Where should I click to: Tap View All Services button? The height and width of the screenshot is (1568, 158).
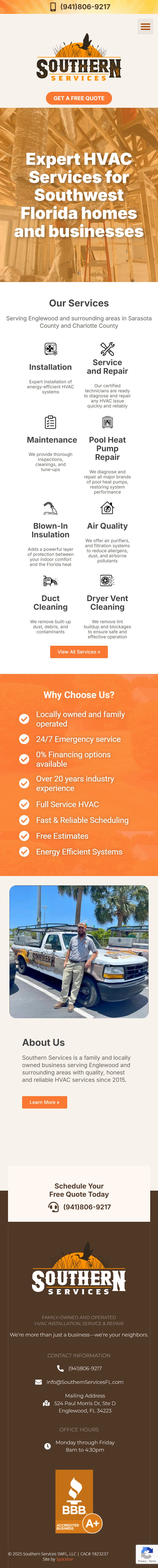click(x=79, y=651)
